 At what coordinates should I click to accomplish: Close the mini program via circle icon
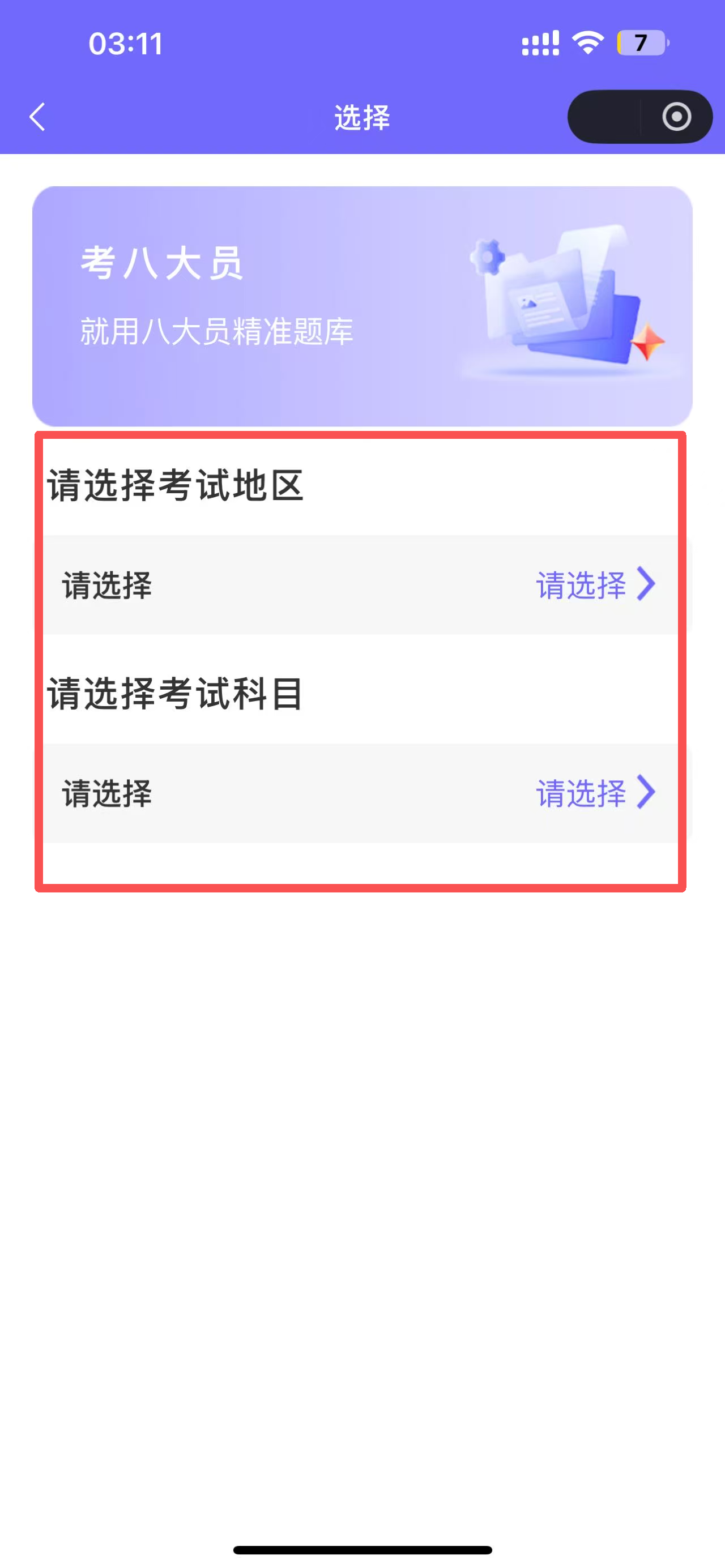[676, 117]
